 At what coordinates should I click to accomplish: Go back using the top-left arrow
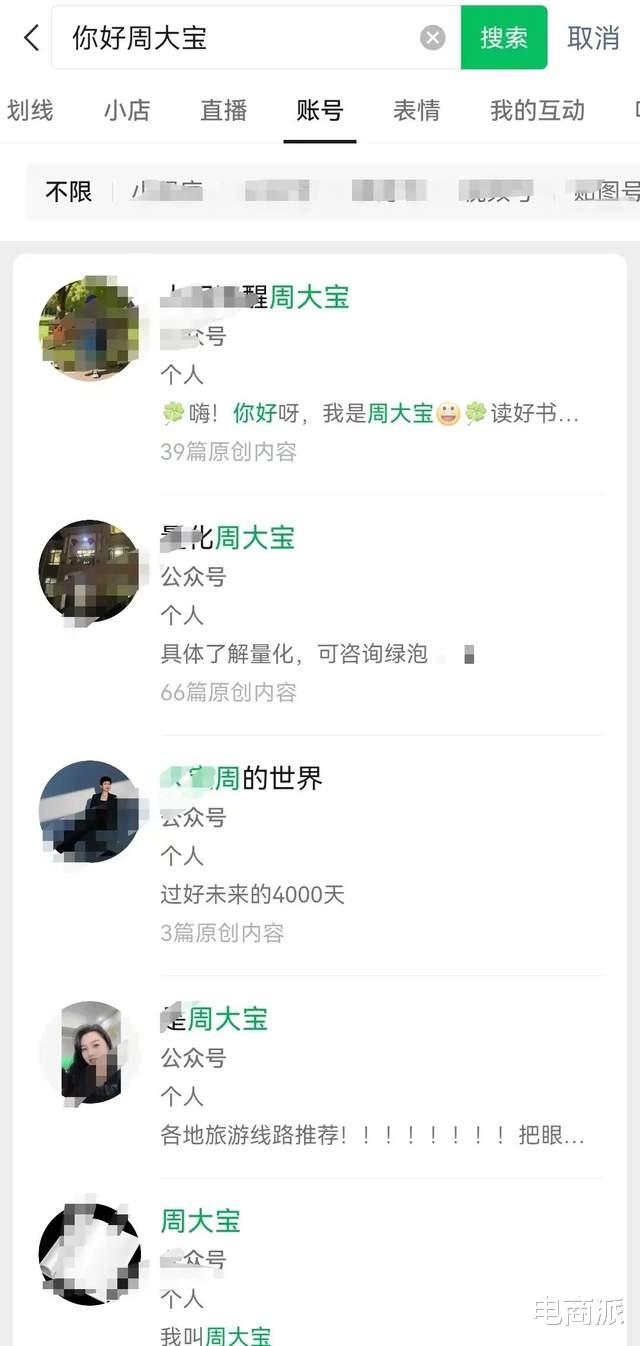(x=31, y=38)
